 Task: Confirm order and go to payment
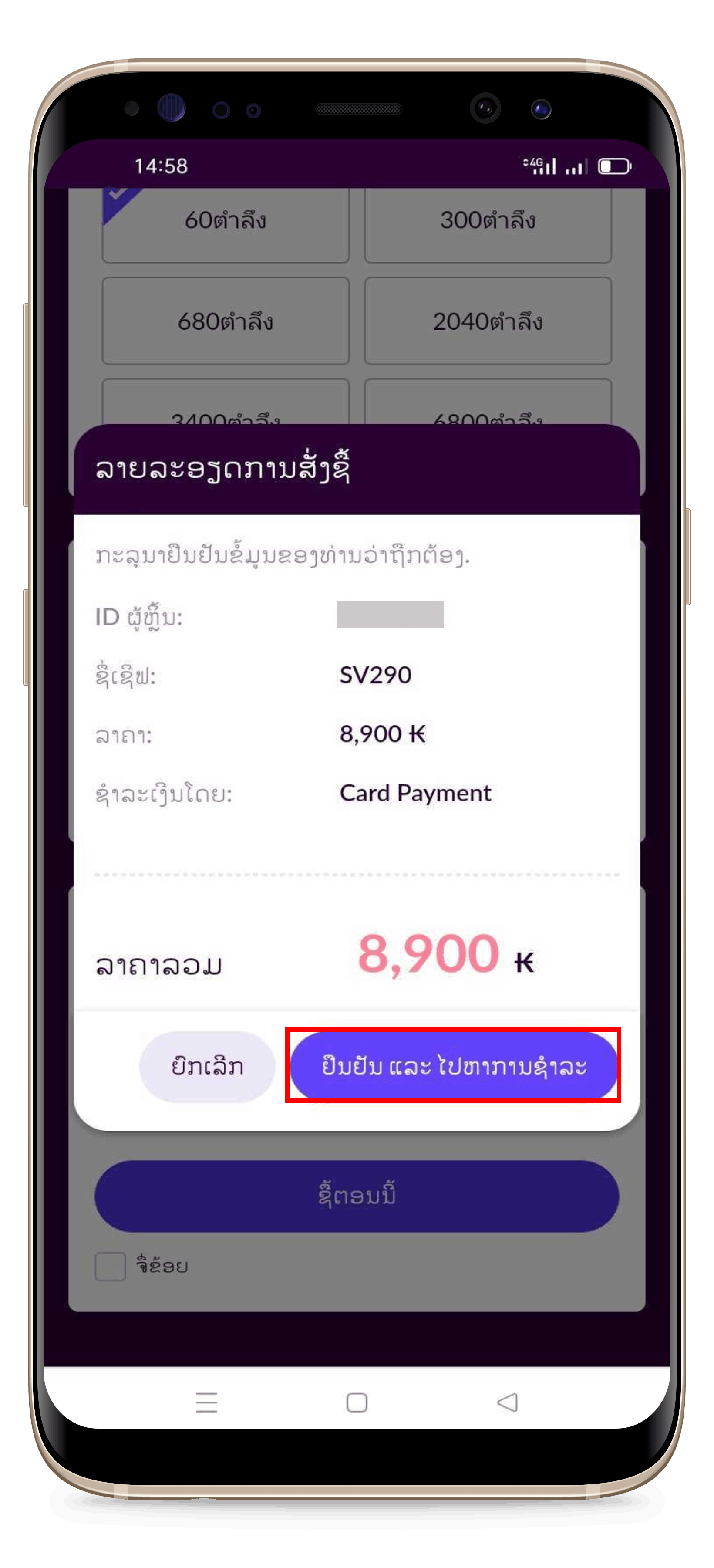(x=453, y=1065)
